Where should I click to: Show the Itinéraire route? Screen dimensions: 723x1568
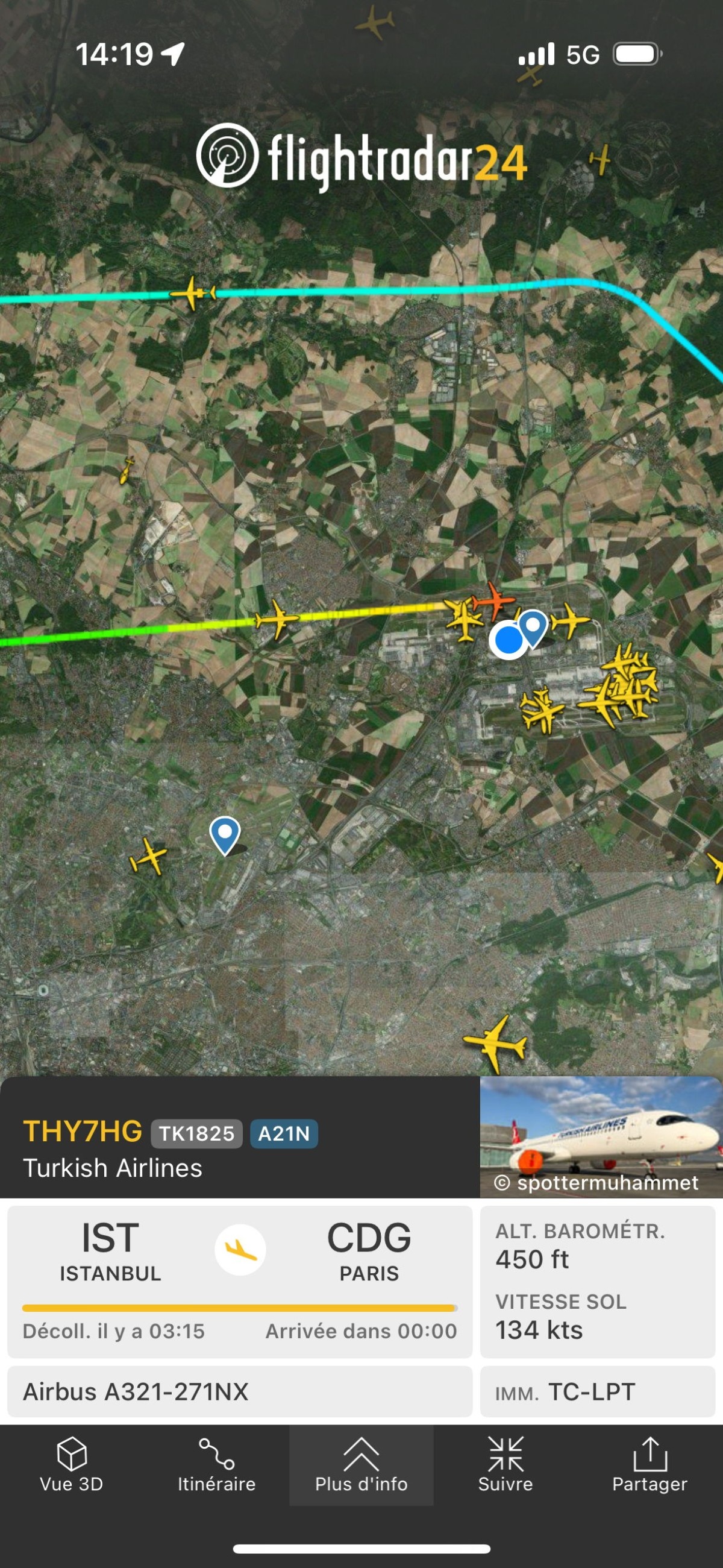pos(216,1465)
